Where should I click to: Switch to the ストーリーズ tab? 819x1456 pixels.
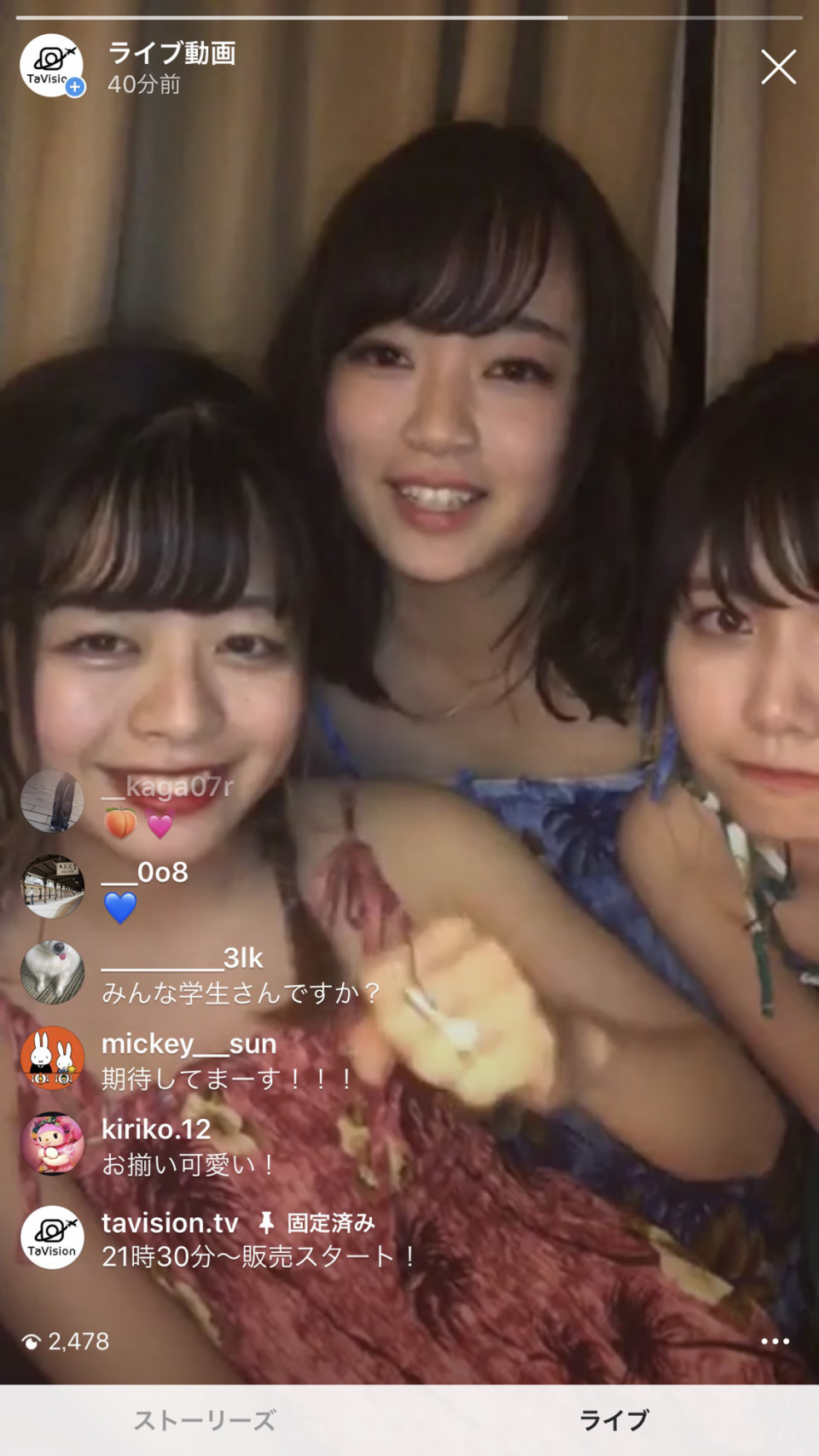pyautogui.click(x=205, y=1420)
